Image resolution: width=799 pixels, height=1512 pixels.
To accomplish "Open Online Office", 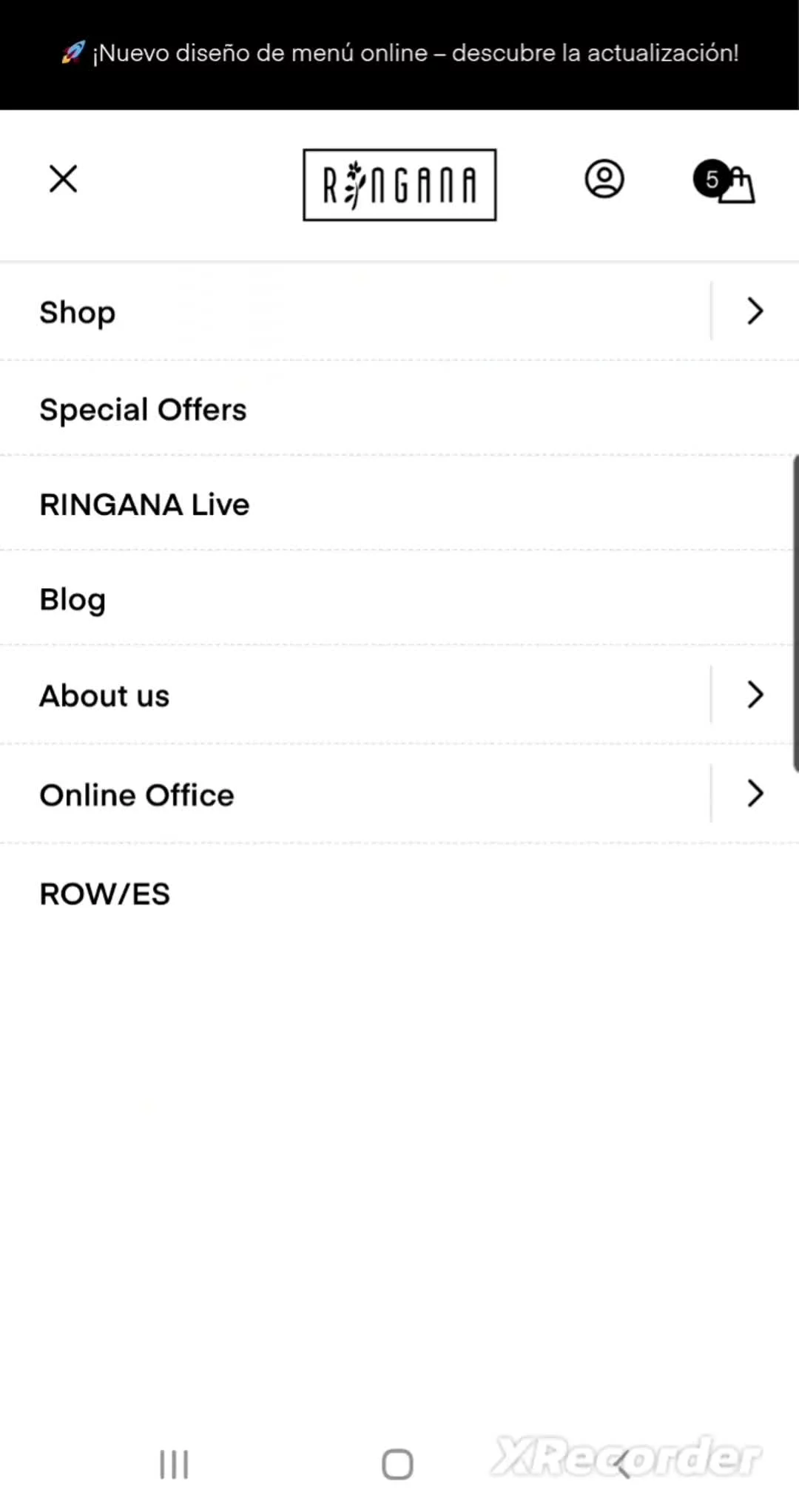I will pyautogui.click(x=137, y=795).
